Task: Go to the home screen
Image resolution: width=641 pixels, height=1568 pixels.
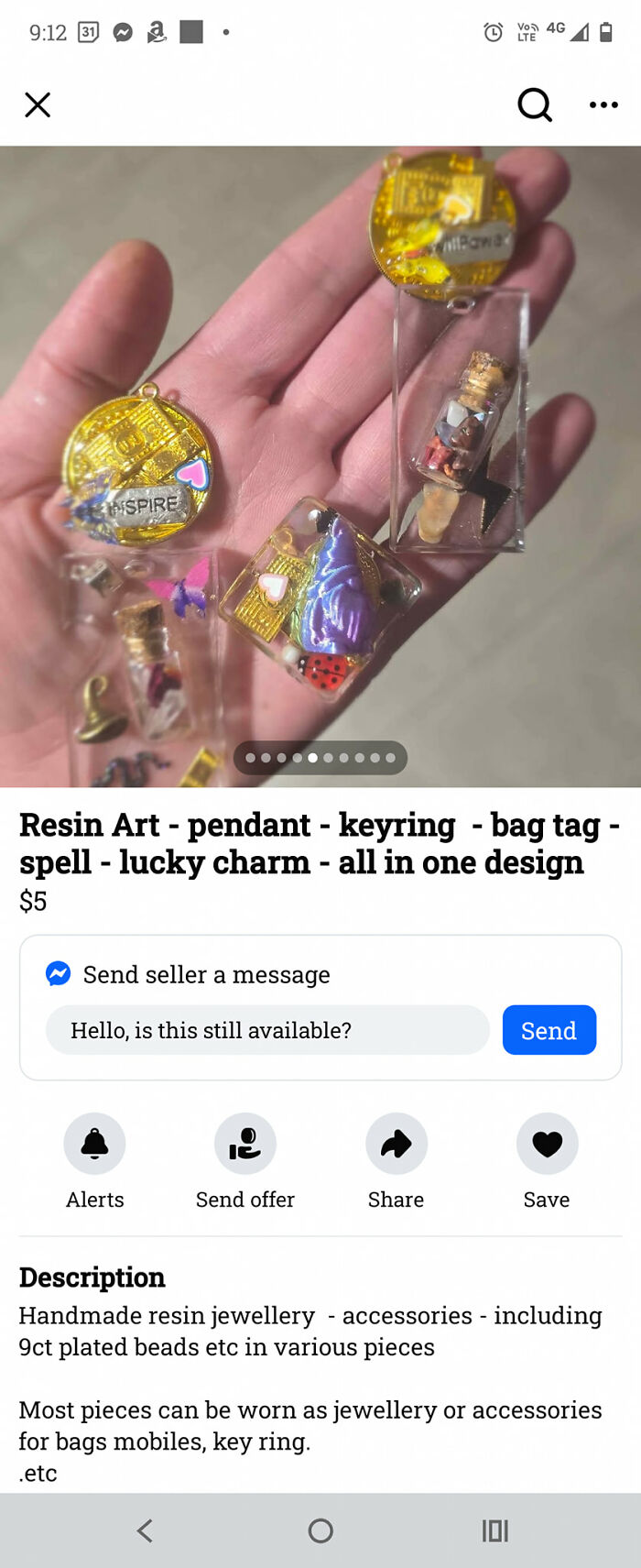Action: click(x=320, y=1530)
